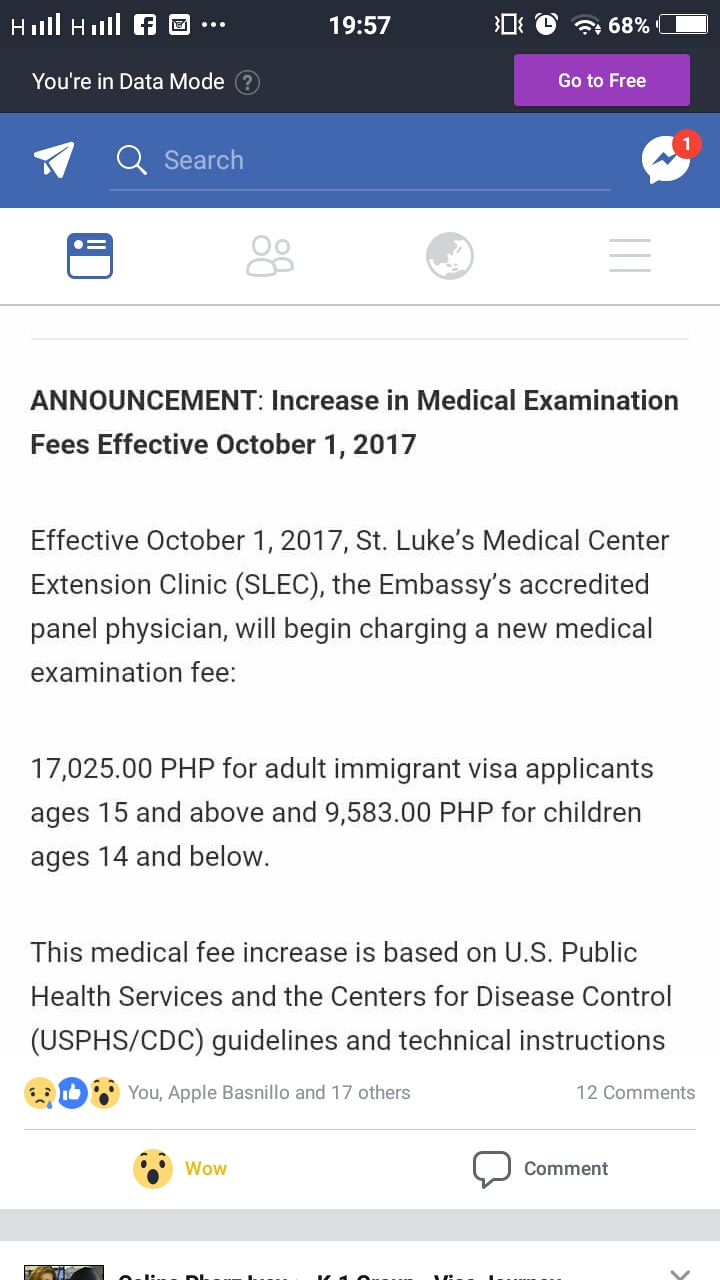Switch to the News Feed tab
This screenshot has height=1280, width=720.
click(90, 256)
